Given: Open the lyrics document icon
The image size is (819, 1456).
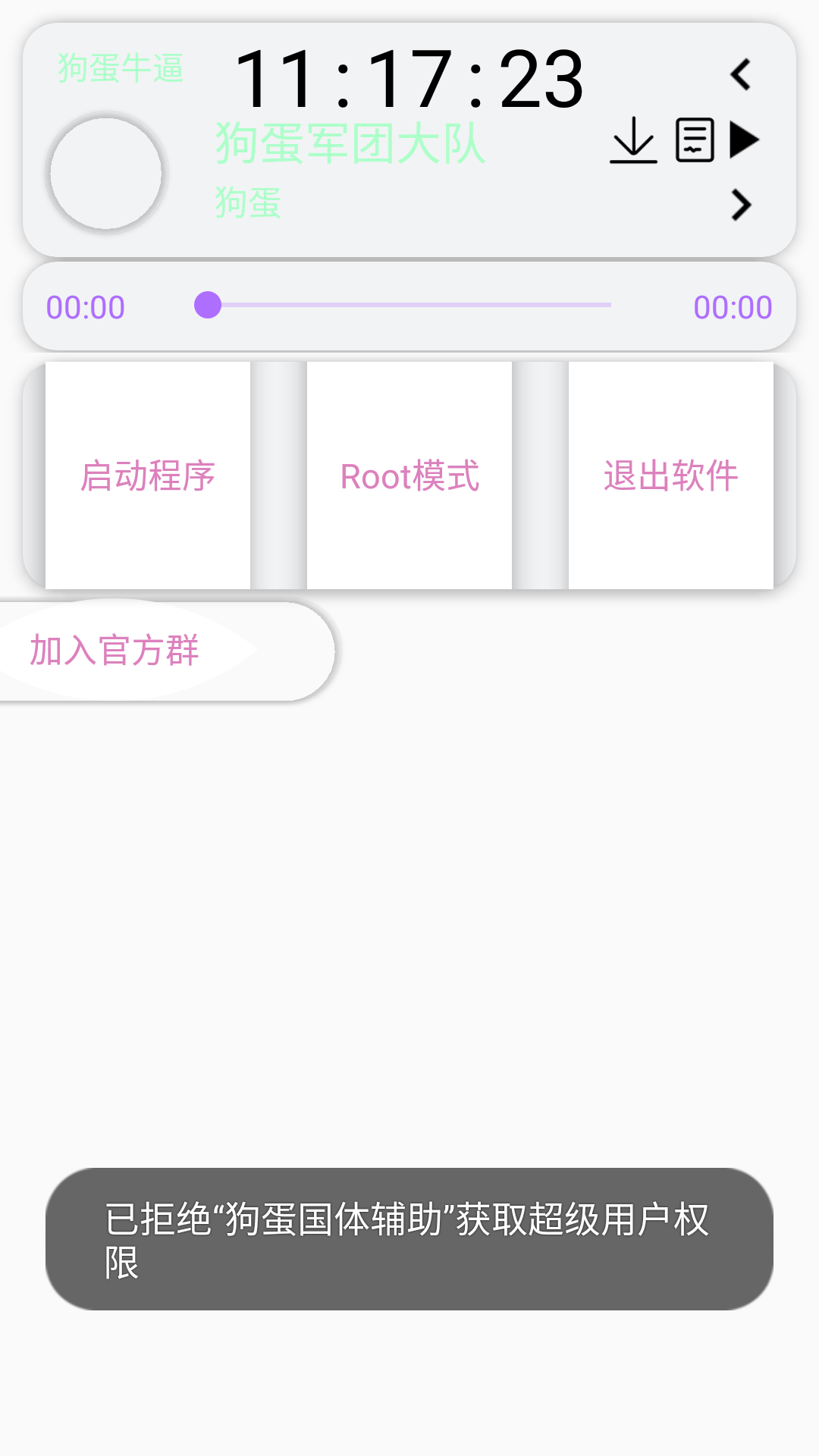Looking at the screenshot, I should 695,140.
